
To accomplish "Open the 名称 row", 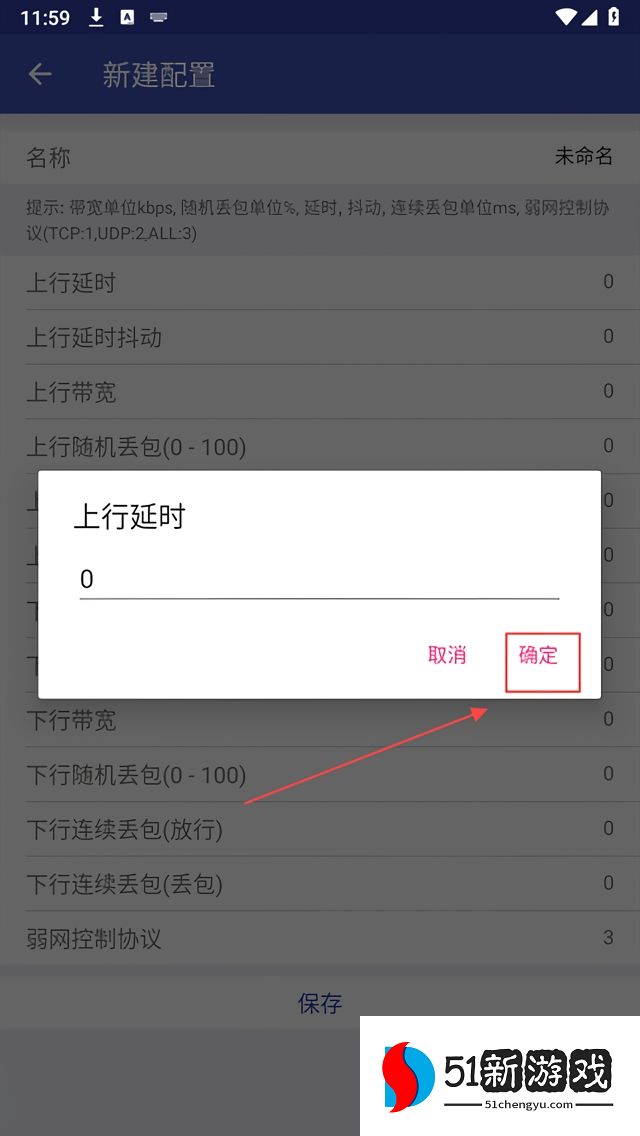I will pyautogui.click(x=320, y=157).
